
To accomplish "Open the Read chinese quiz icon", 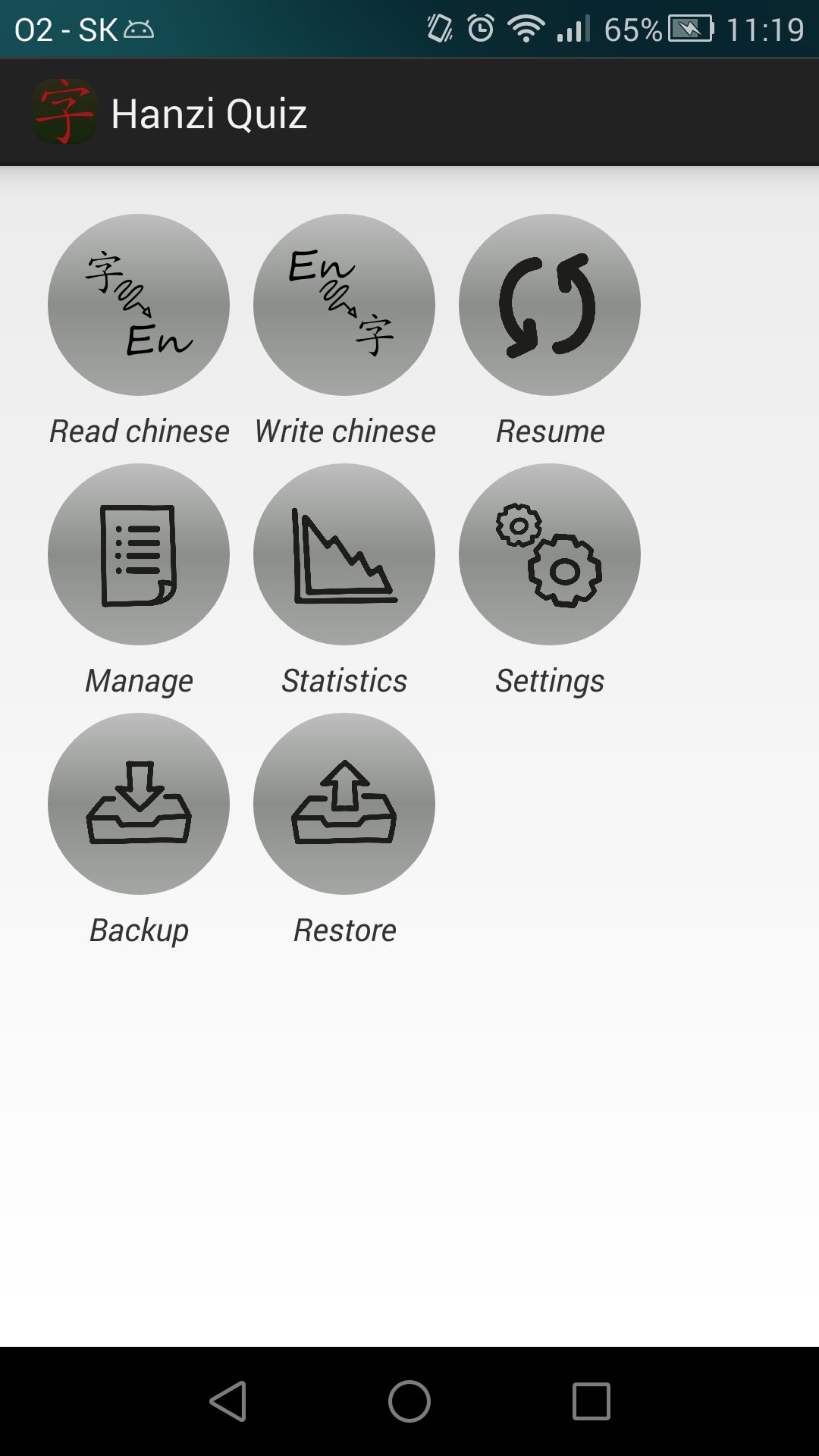I will tap(139, 305).
